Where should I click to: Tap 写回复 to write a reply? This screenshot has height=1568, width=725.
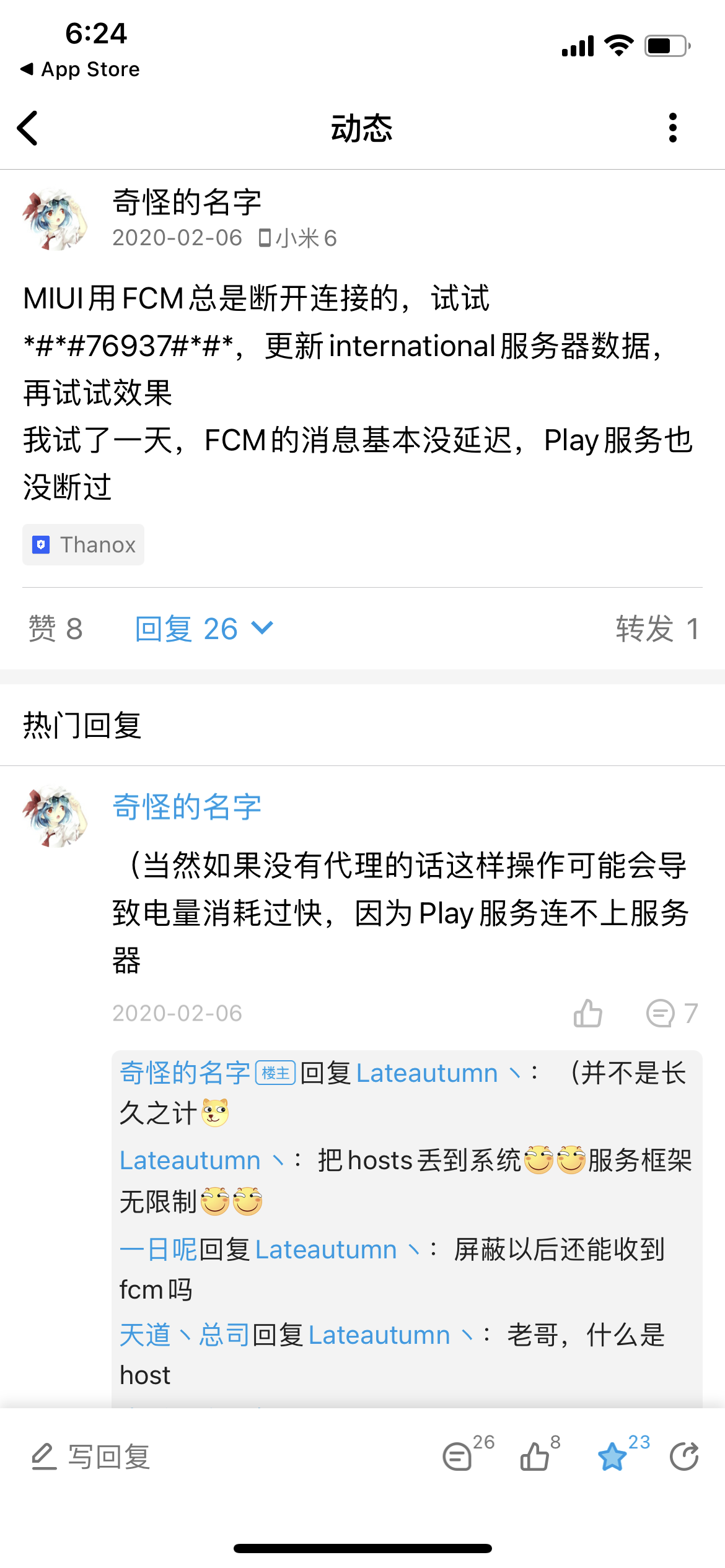coord(92,1457)
